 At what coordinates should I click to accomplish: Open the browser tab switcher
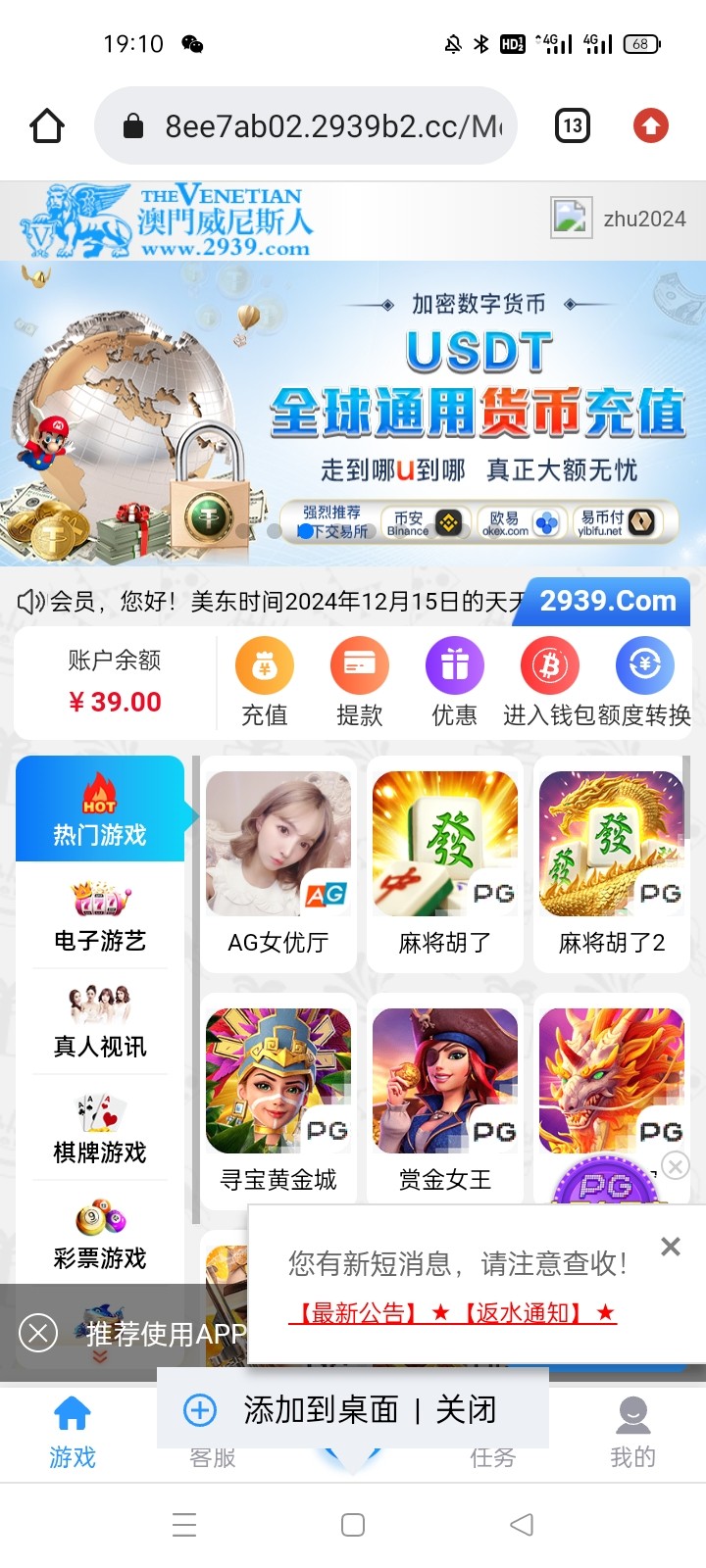(573, 125)
